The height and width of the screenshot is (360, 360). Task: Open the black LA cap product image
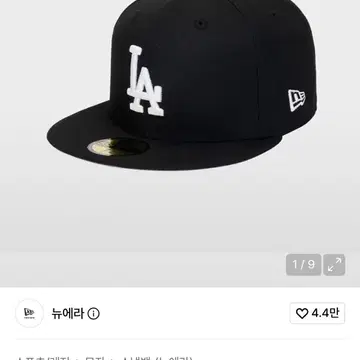click(182, 87)
